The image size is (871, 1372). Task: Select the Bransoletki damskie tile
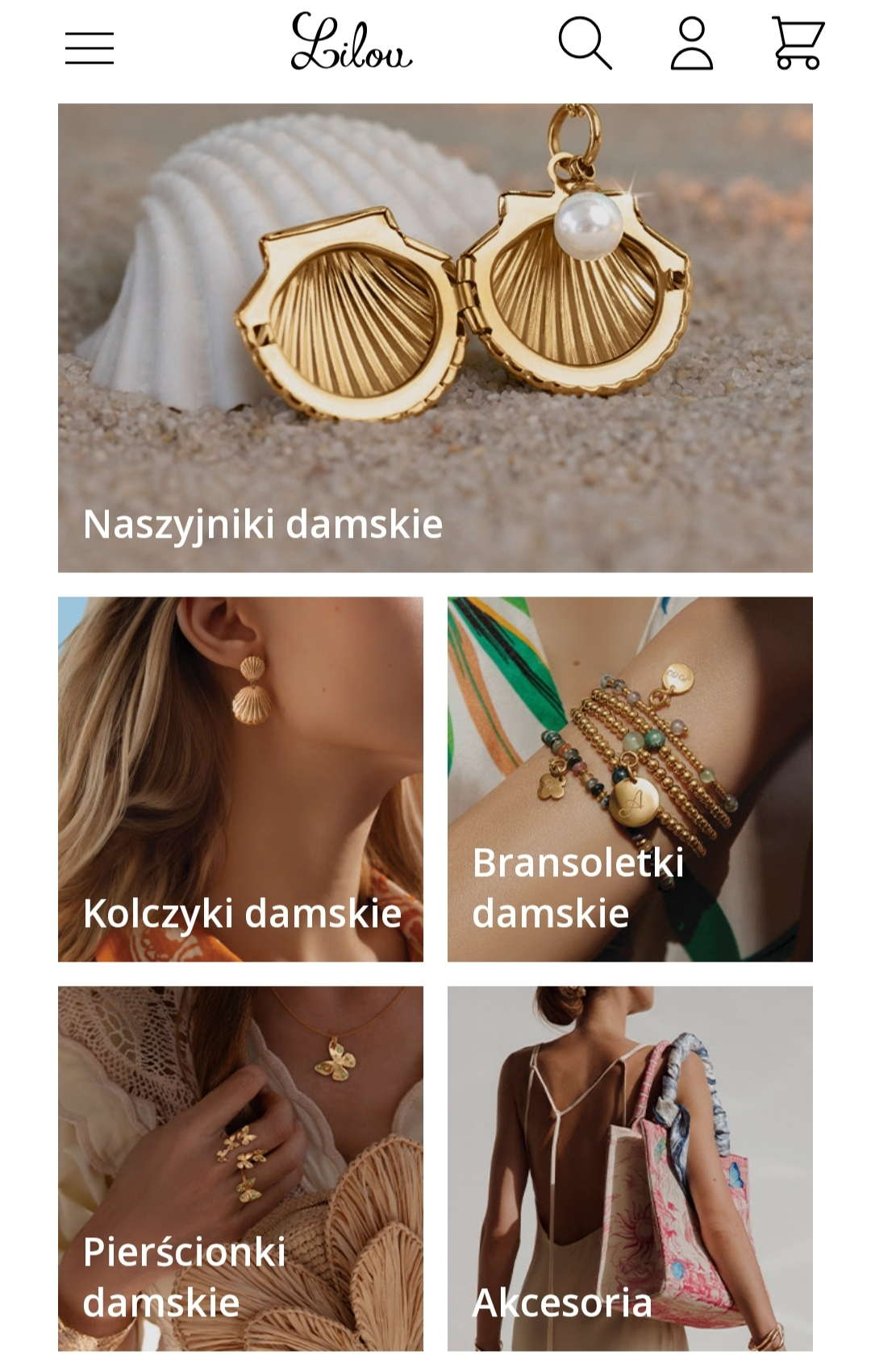pos(630,779)
